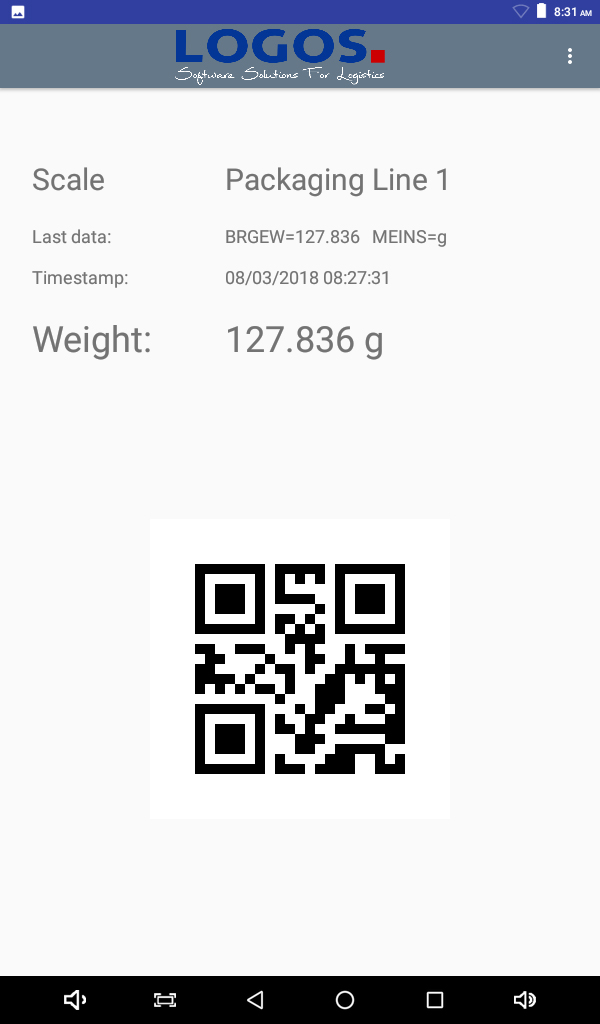
Task: Take a screenshot with the navigation bar icon
Action: coord(165,1000)
